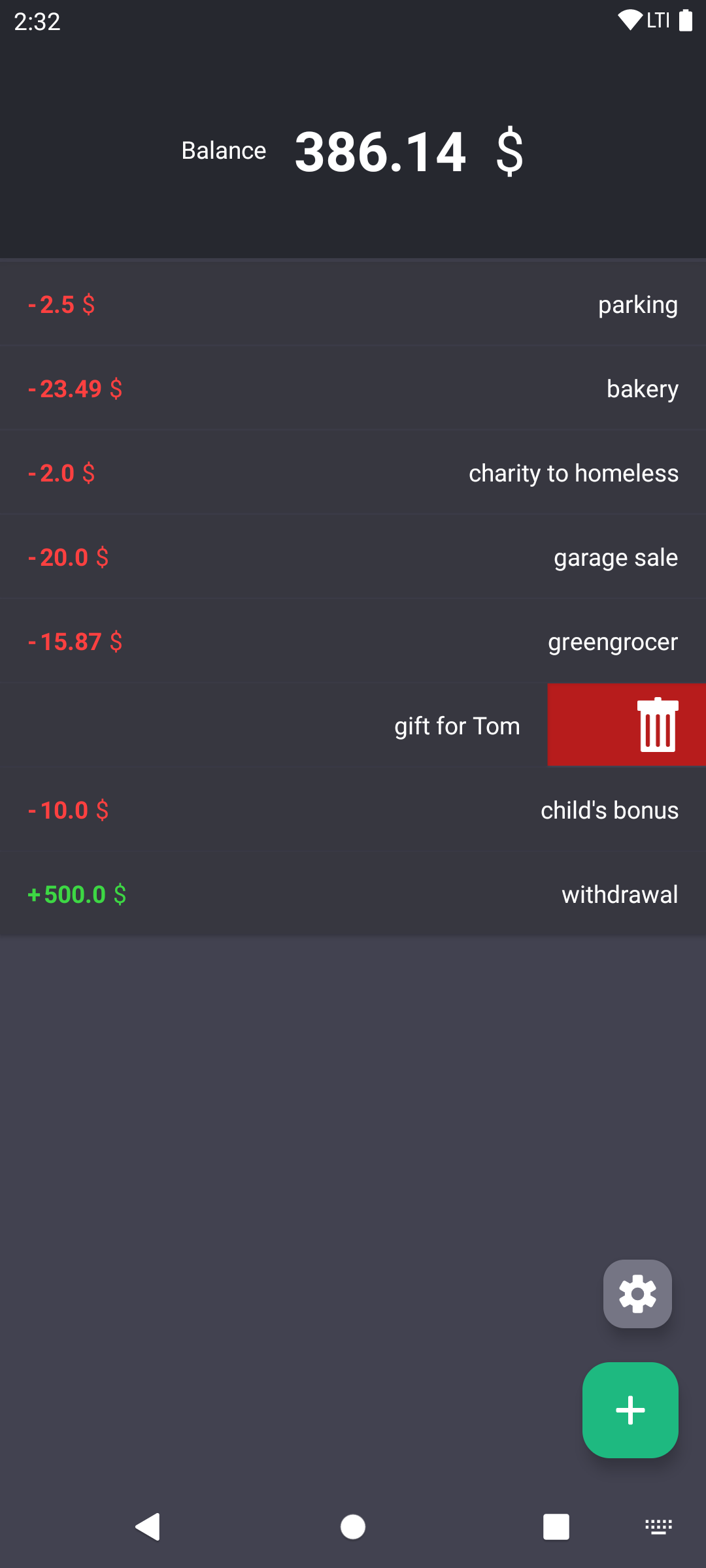The height and width of the screenshot is (1568, 706).
Task: Add a new transaction with plus button
Action: pyautogui.click(x=630, y=1410)
